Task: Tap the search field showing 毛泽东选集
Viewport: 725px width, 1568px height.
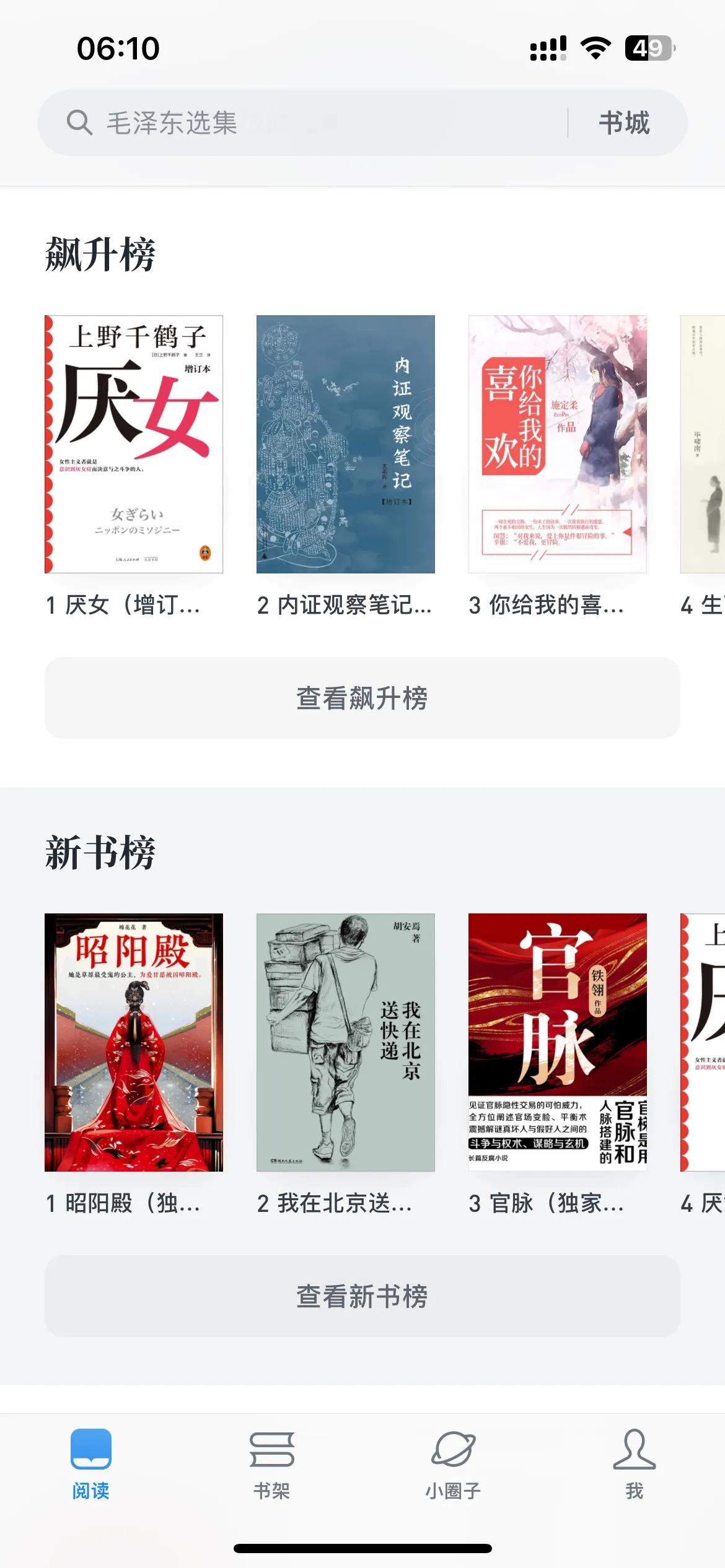Action: pos(248,122)
